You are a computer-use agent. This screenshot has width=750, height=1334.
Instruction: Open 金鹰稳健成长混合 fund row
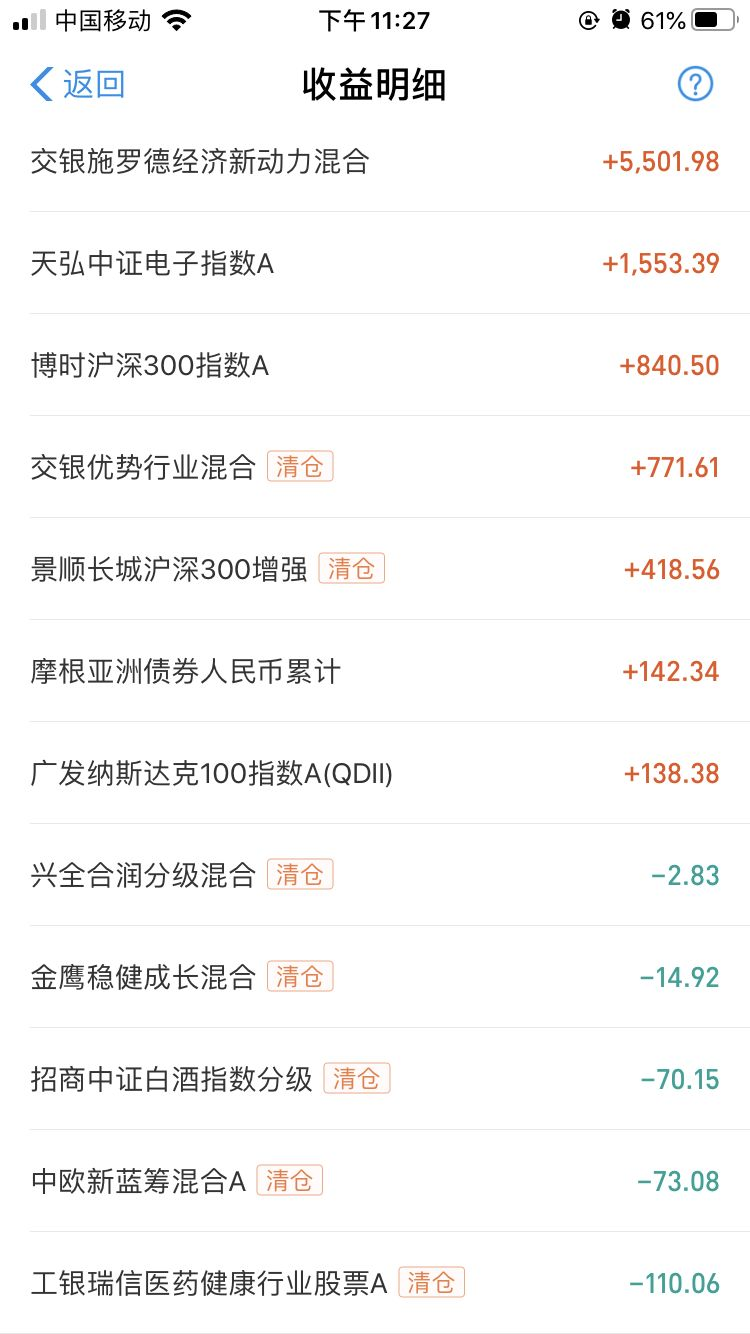click(375, 977)
